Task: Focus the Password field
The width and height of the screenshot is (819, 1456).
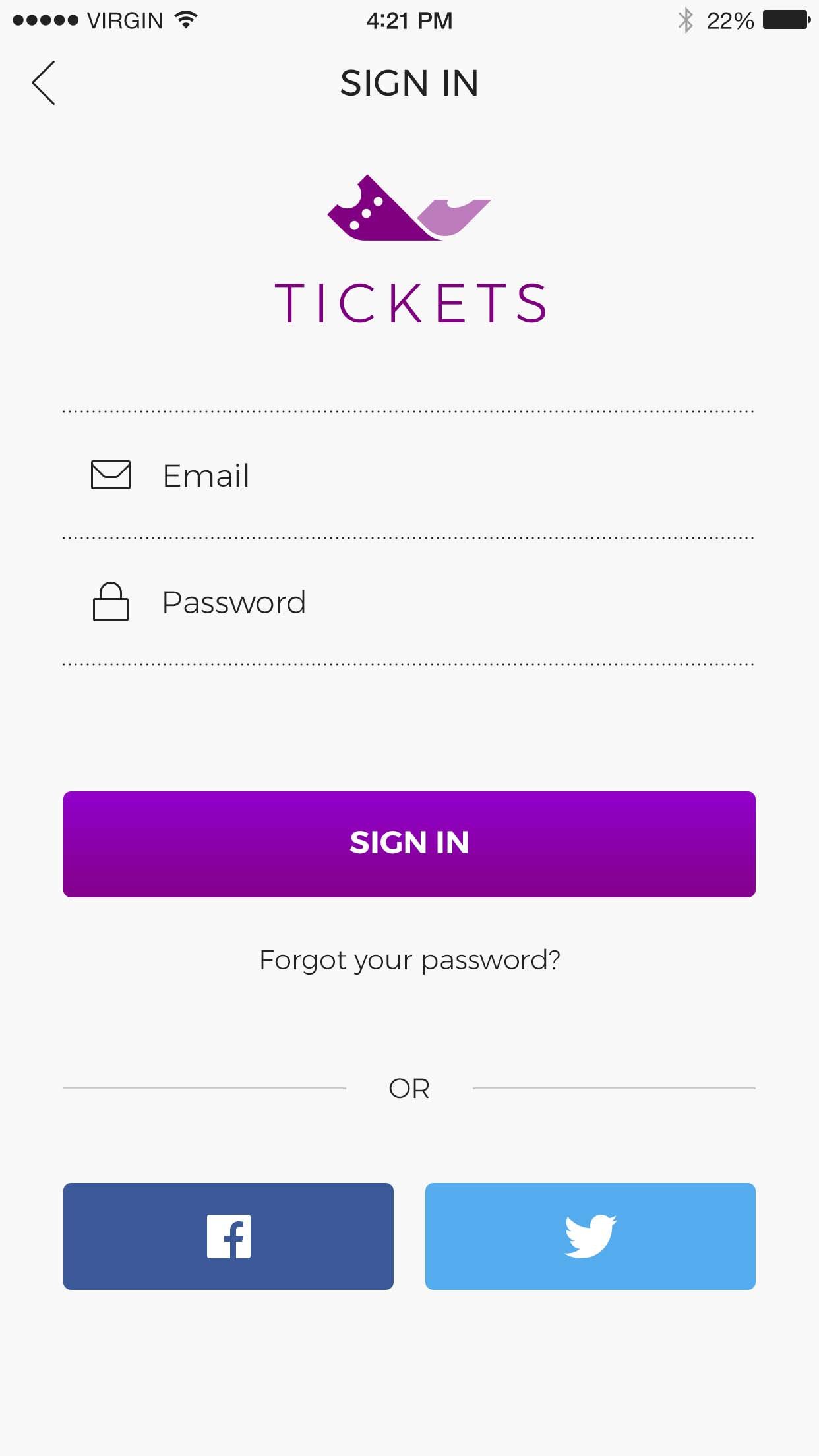Action: click(x=409, y=601)
